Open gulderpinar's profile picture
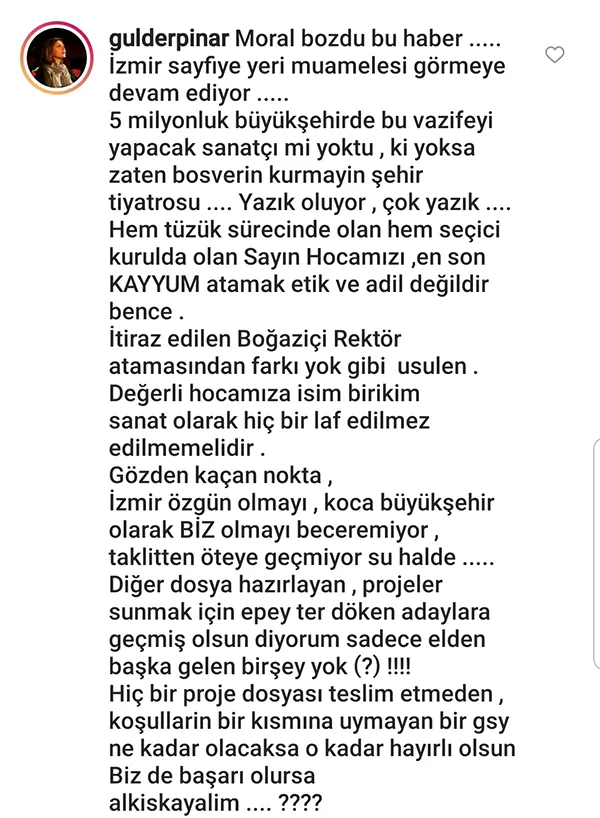 point(57,57)
